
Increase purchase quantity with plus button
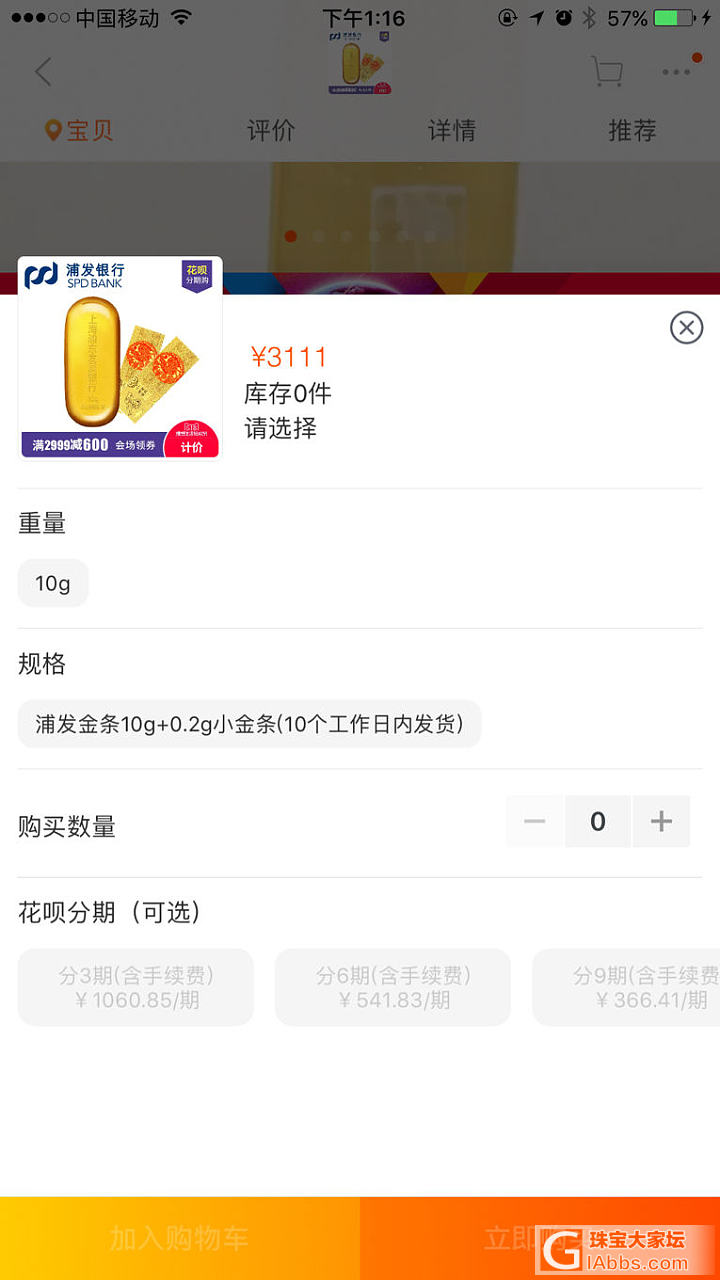pyautogui.click(x=661, y=822)
